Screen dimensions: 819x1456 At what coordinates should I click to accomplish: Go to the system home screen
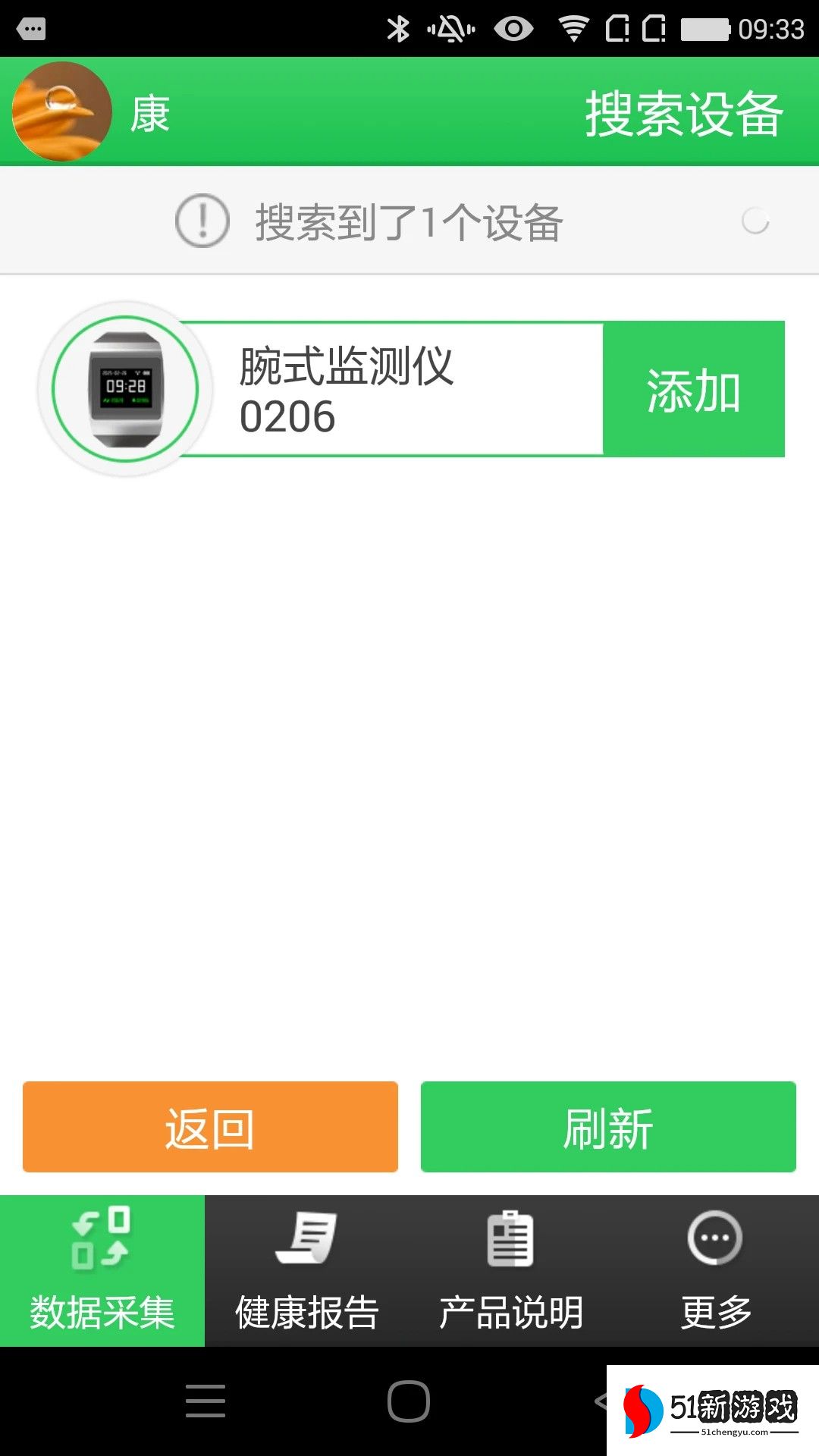click(409, 1401)
